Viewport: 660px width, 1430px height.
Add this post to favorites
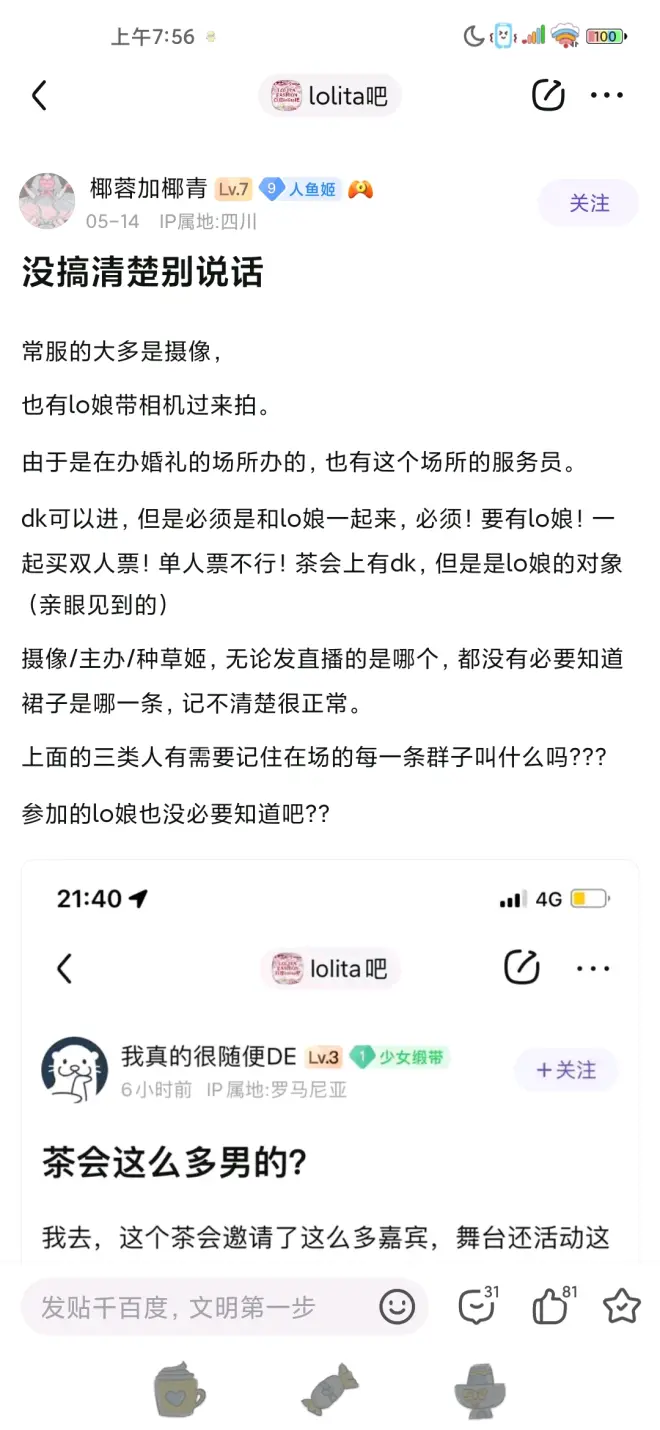[621, 1305]
